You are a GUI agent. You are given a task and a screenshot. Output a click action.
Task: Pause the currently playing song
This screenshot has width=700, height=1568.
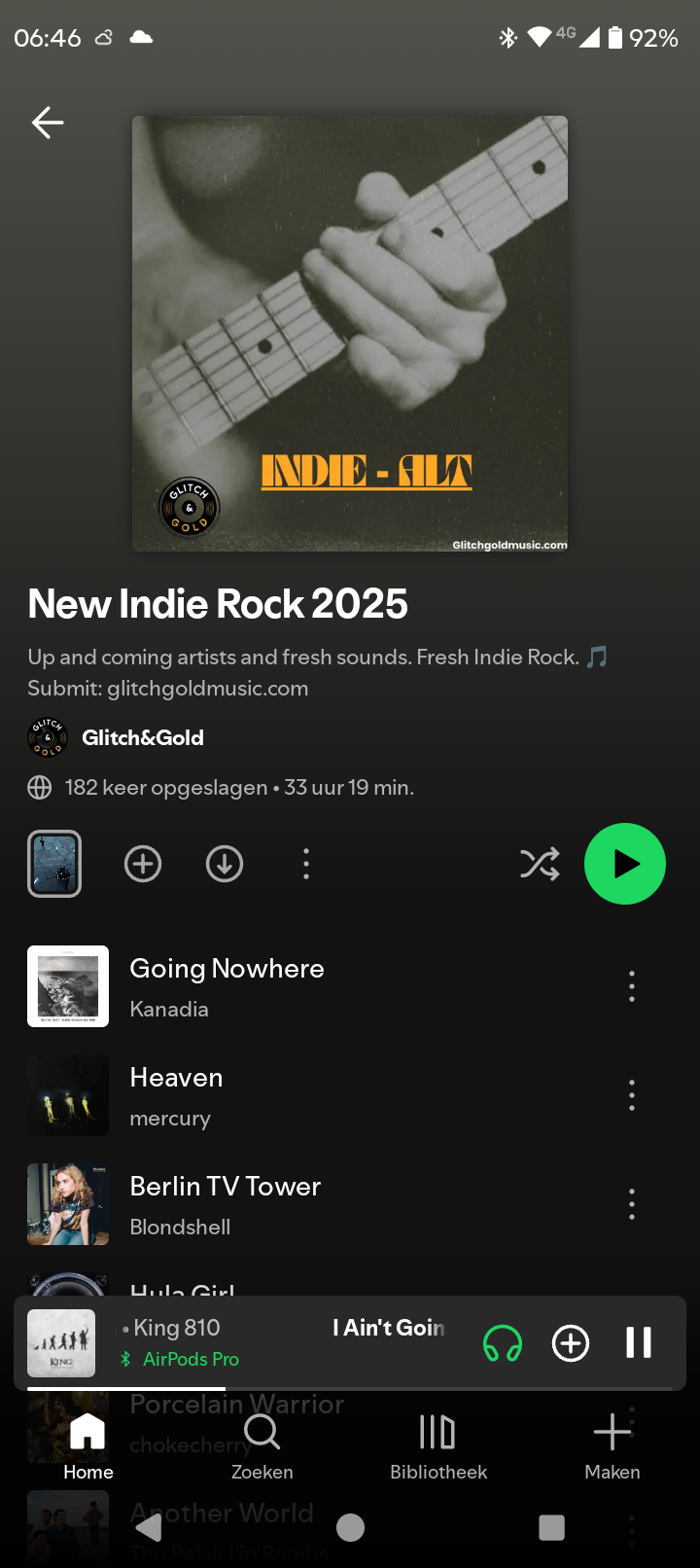(638, 1343)
